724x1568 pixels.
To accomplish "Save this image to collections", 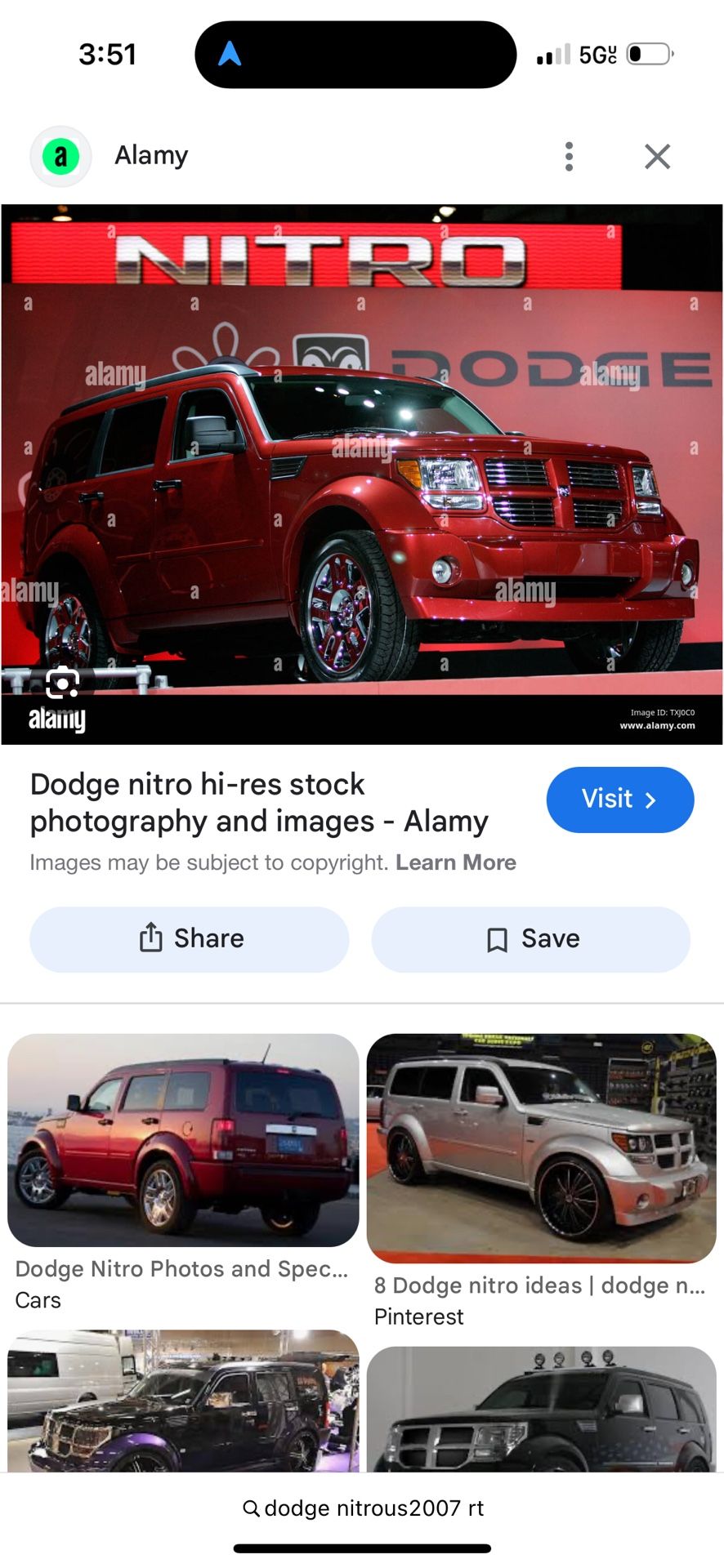I will [531, 938].
